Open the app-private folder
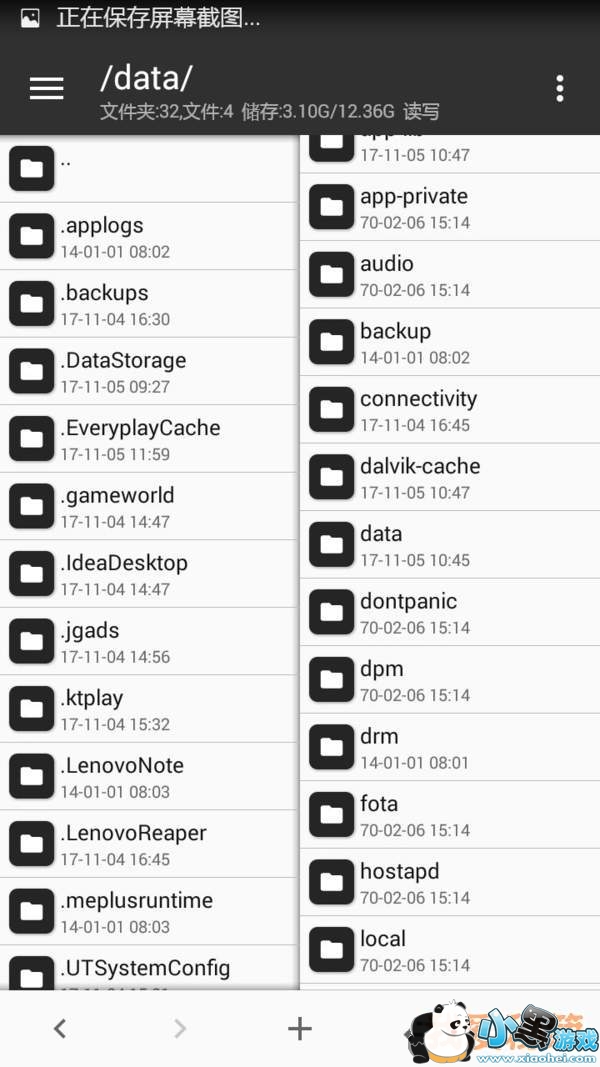This screenshot has width=600, height=1067. point(450,207)
